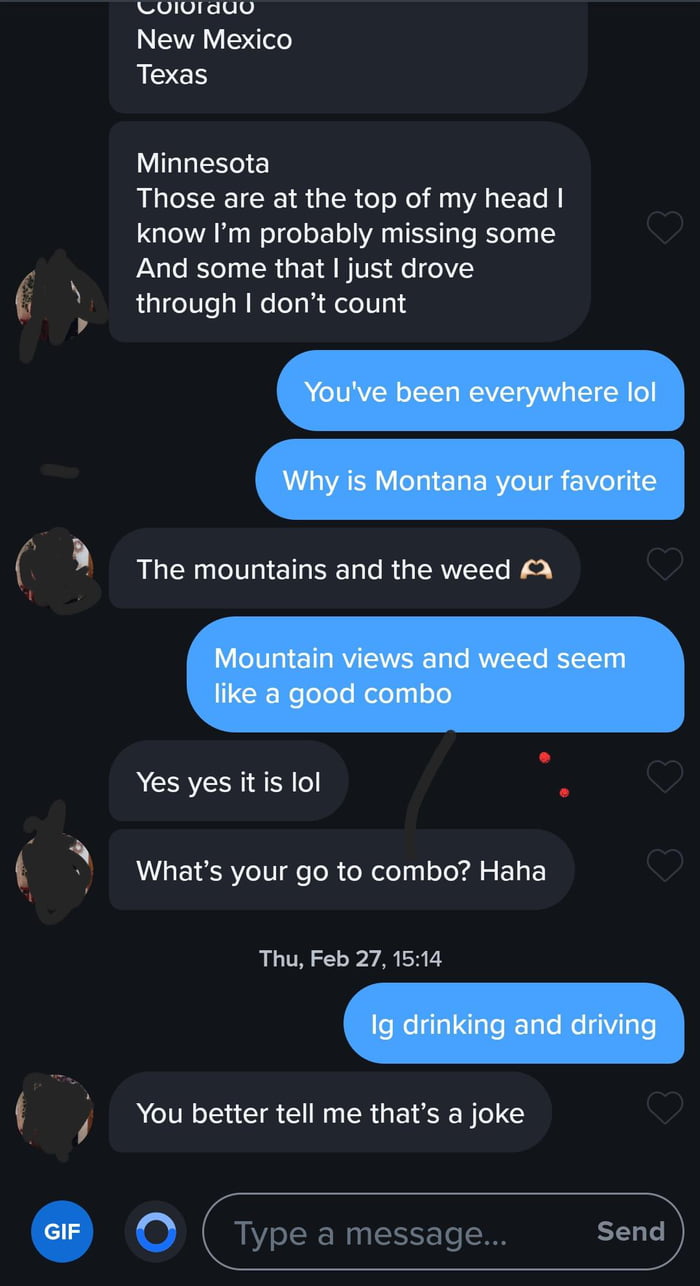
Task: Tap Send to submit the message
Action: click(x=630, y=1231)
